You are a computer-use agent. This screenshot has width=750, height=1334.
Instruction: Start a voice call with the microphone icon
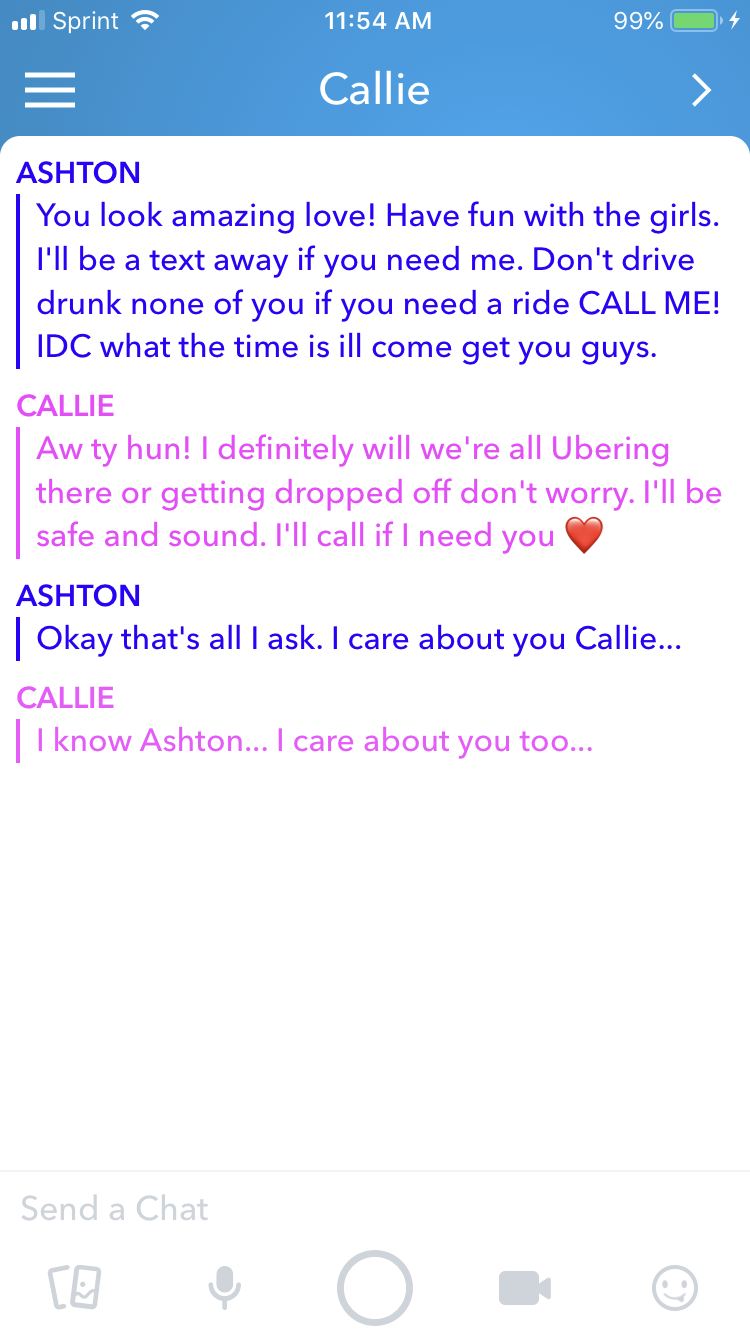[x=224, y=1288]
